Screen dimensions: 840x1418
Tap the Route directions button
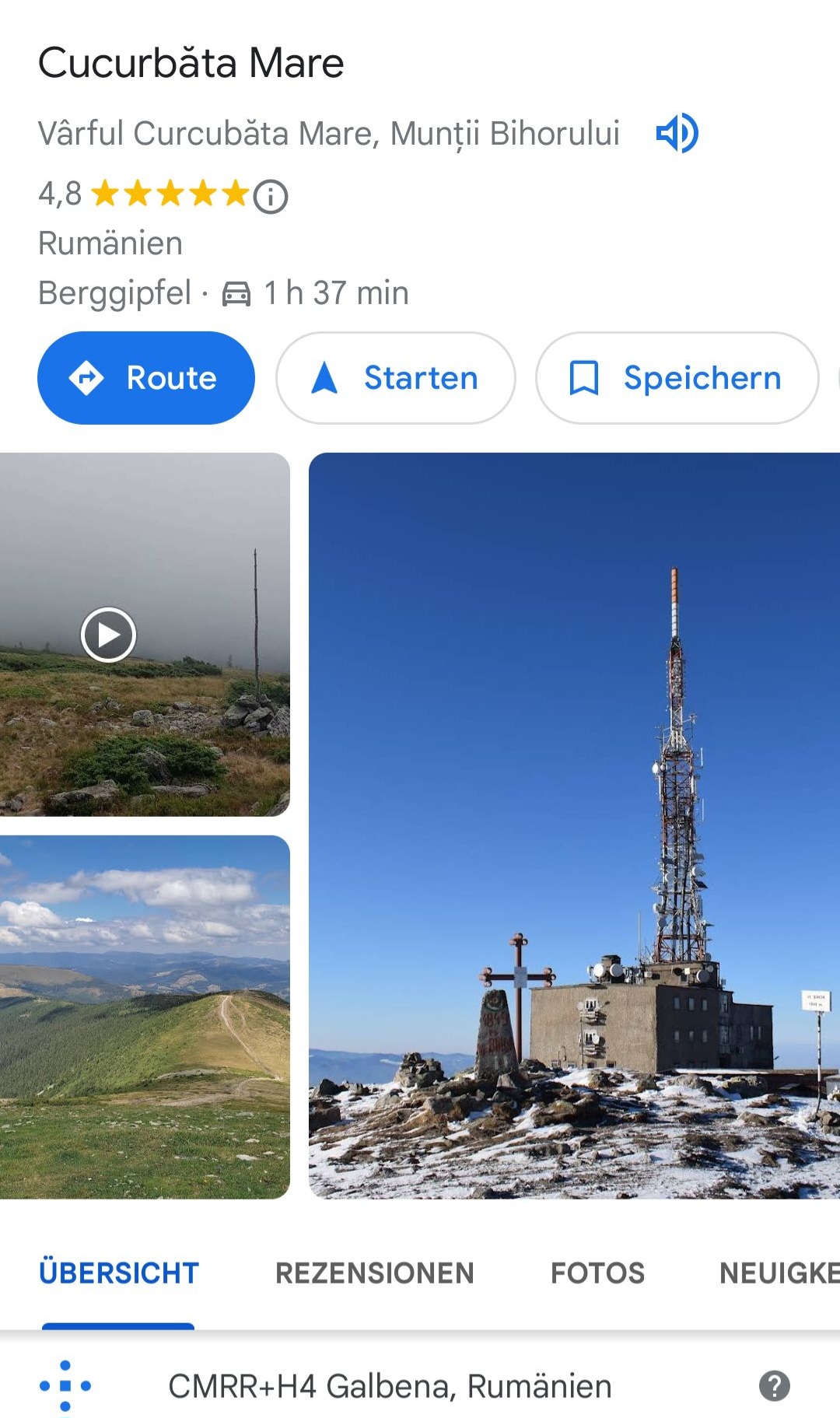tap(146, 378)
